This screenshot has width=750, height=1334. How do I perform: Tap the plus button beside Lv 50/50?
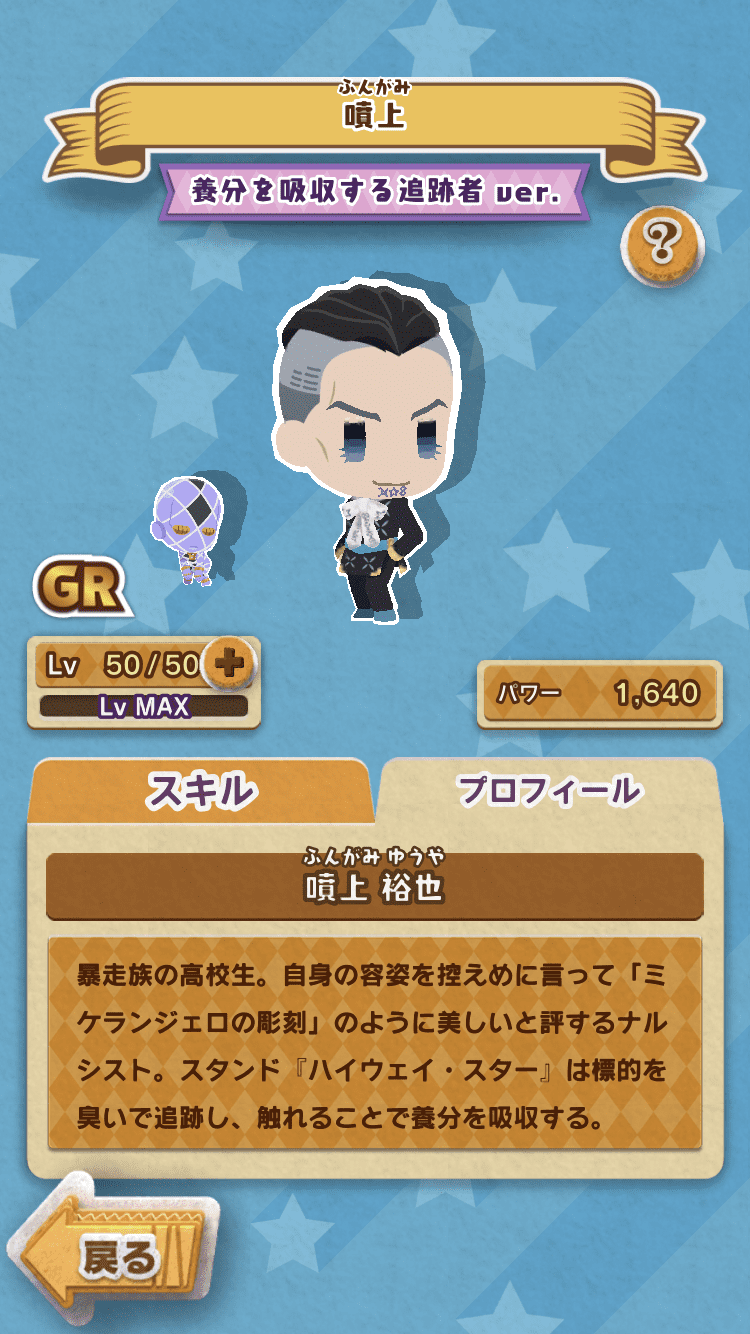(x=229, y=664)
